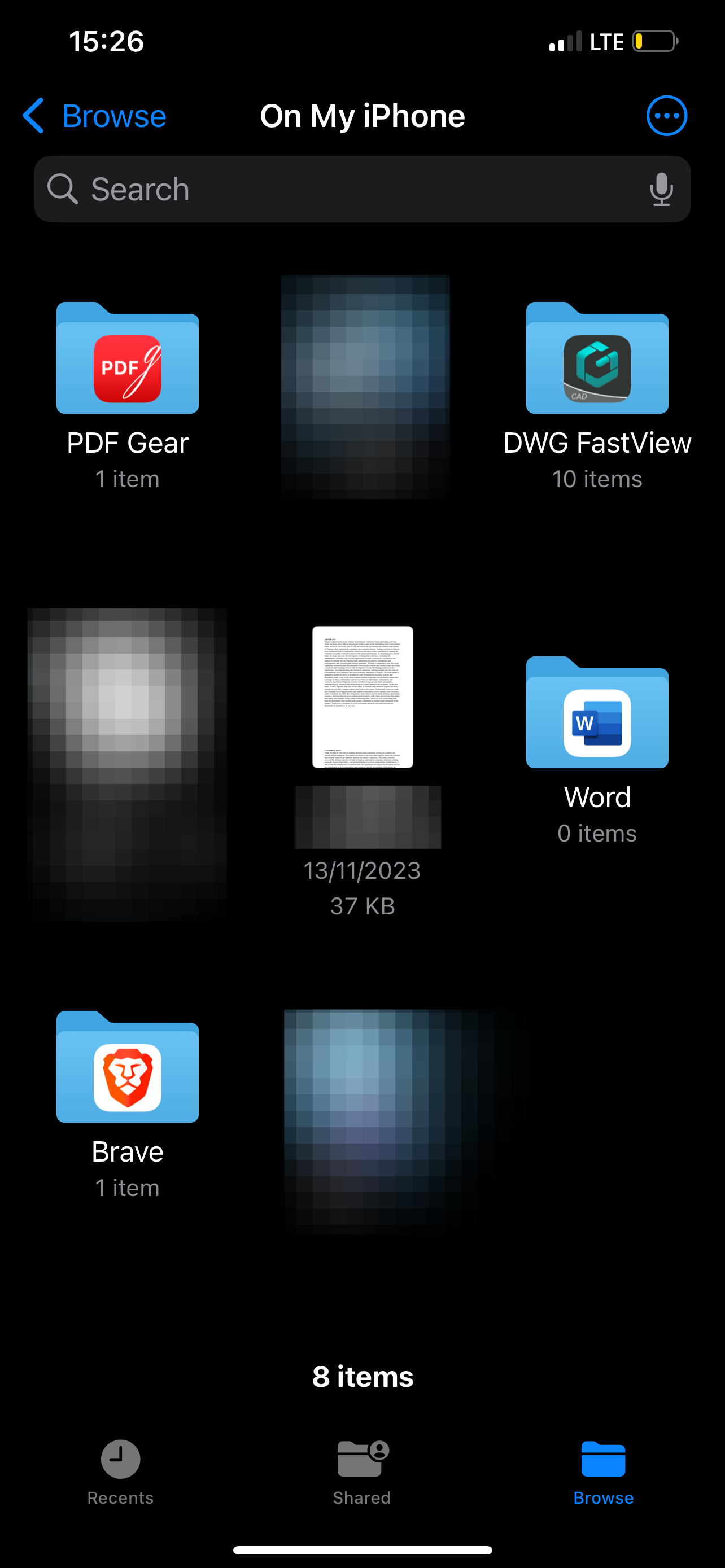
Task: Switch to the Shared tab
Action: [362, 1470]
